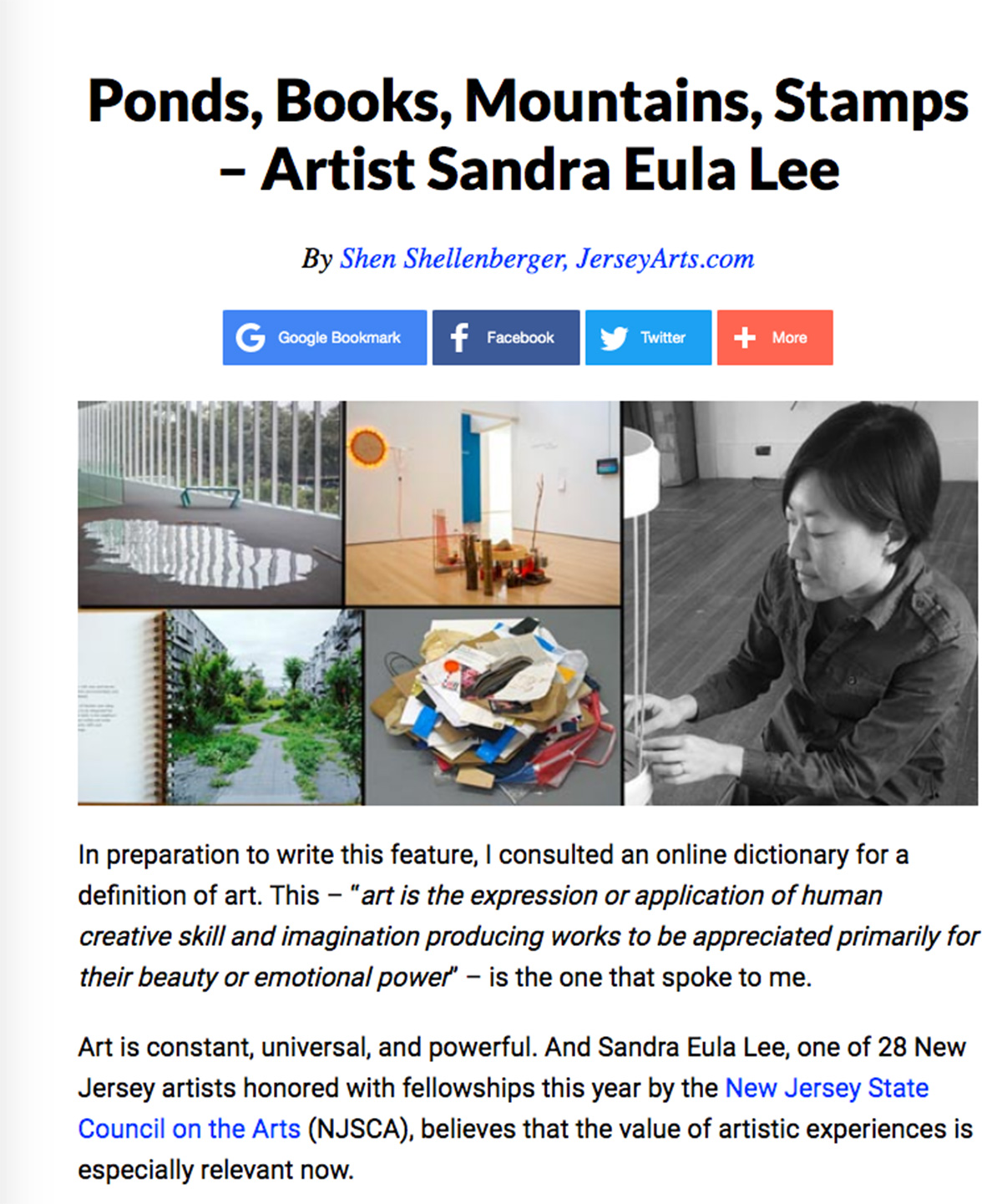This screenshot has width=1002, height=1204.
Task: Share this article on Facebook
Action: (505, 337)
